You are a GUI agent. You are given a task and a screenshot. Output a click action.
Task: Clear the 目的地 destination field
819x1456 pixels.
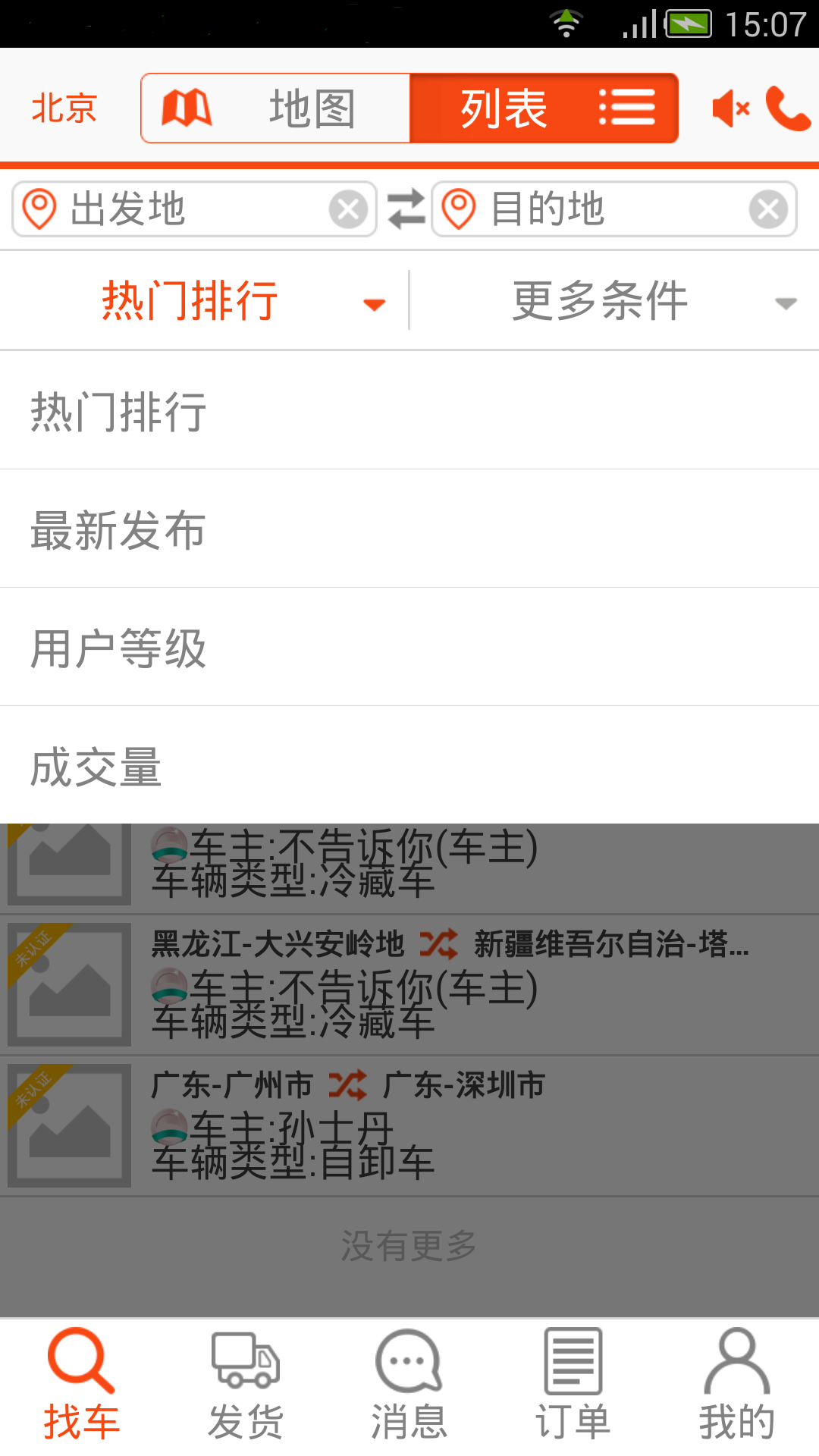tap(768, 209)
